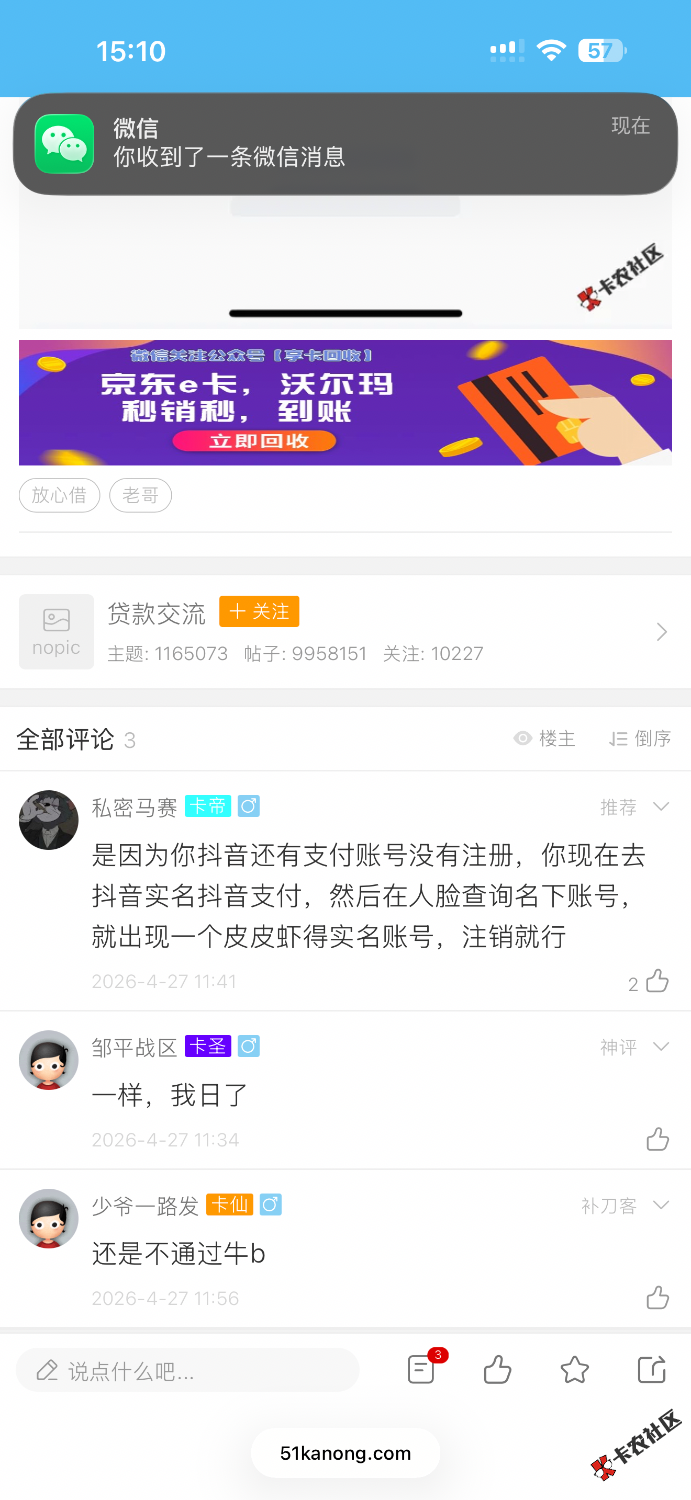
Task: Expand options for 邹平战区's comment
Action: click(660, 1046)
